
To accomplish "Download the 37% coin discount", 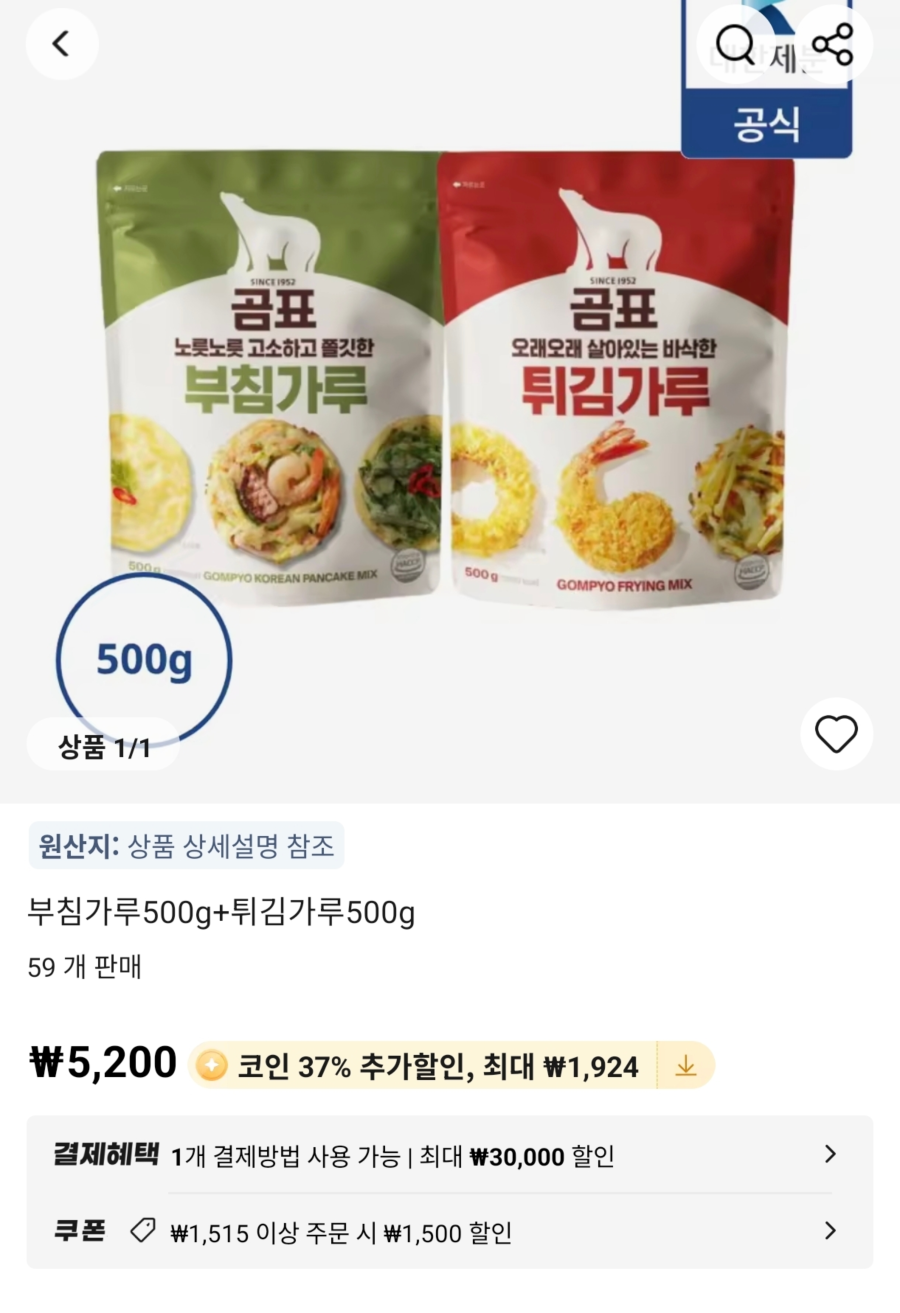I will [685, 1066].
